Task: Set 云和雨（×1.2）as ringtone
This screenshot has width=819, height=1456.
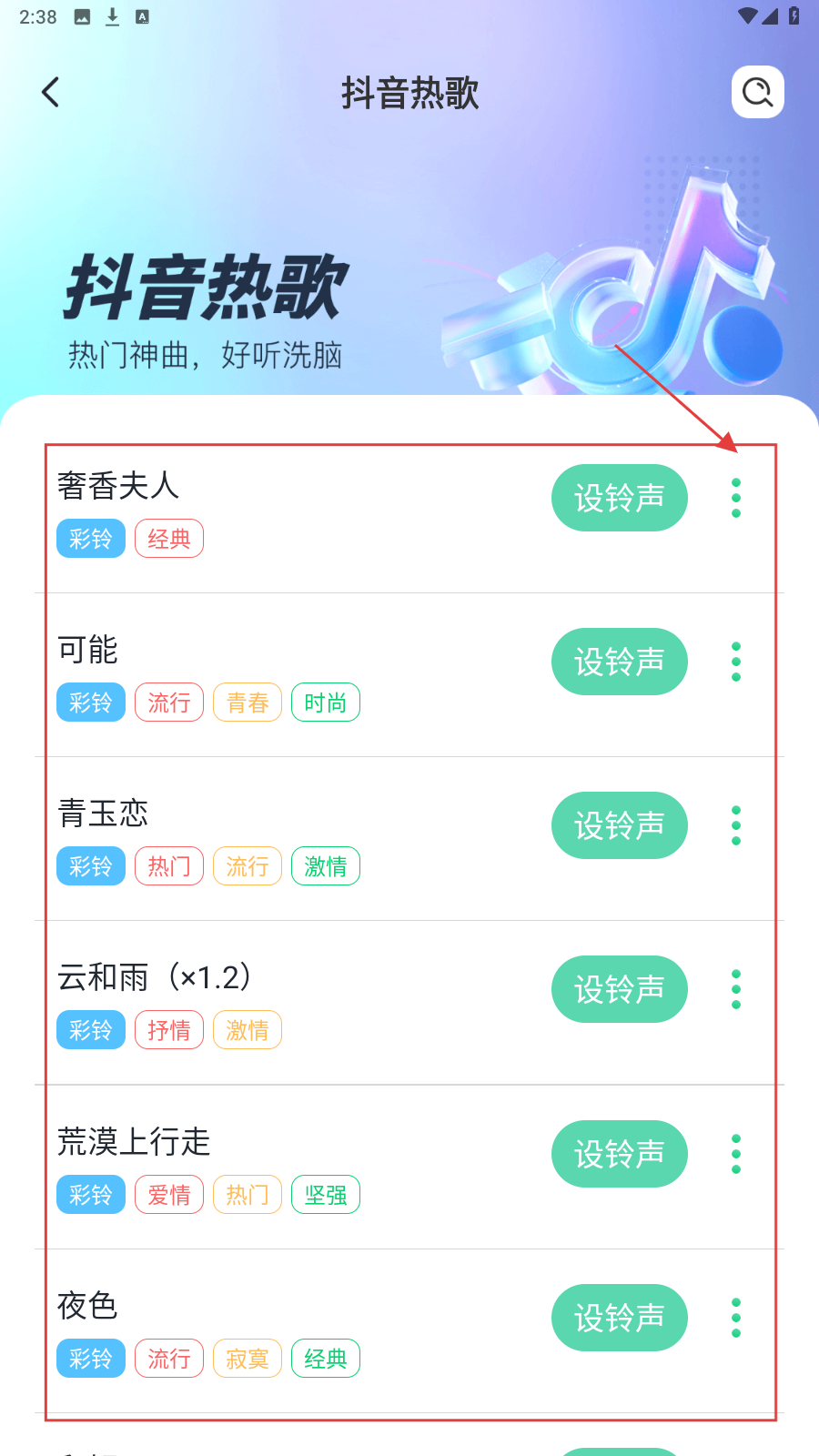Action: pos(619,989)
